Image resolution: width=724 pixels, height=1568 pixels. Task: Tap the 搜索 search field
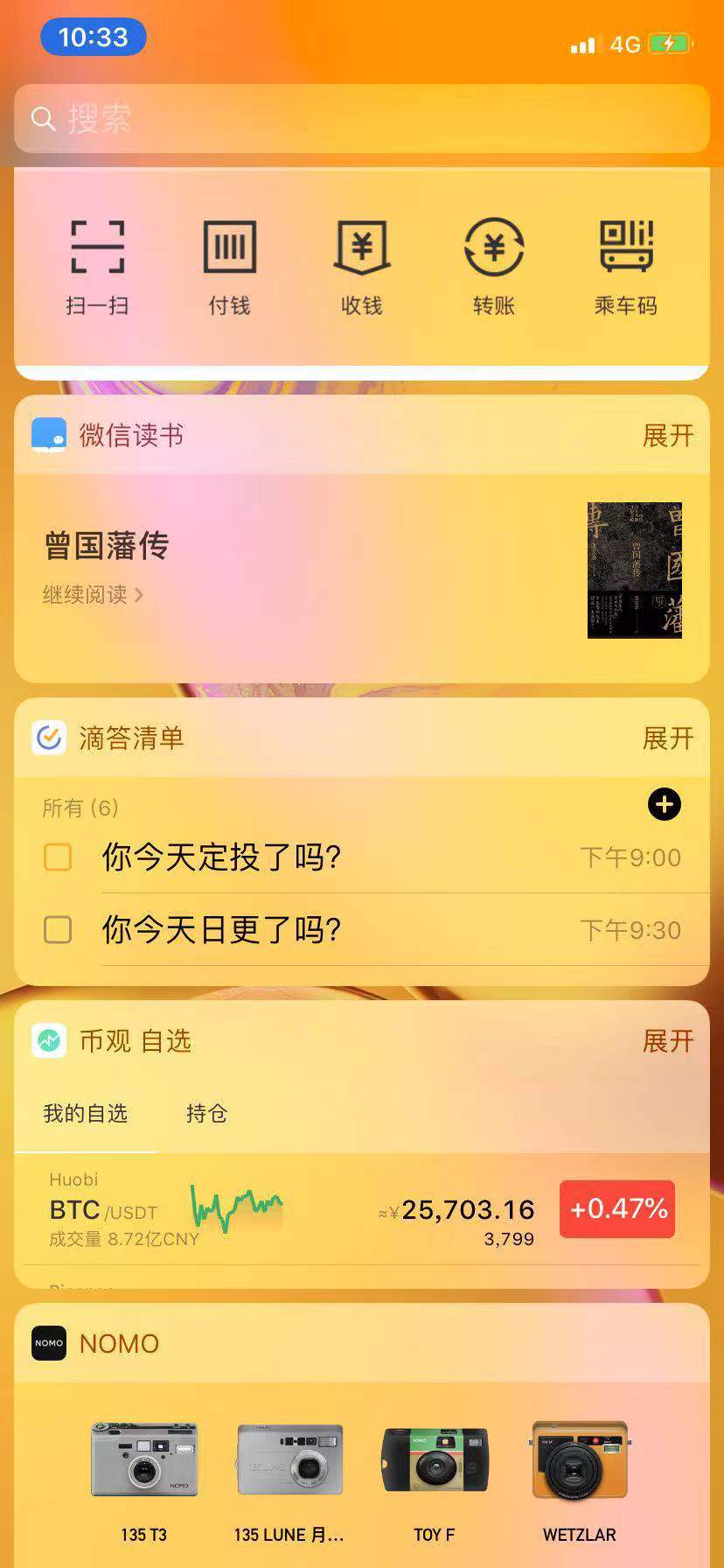361,118
